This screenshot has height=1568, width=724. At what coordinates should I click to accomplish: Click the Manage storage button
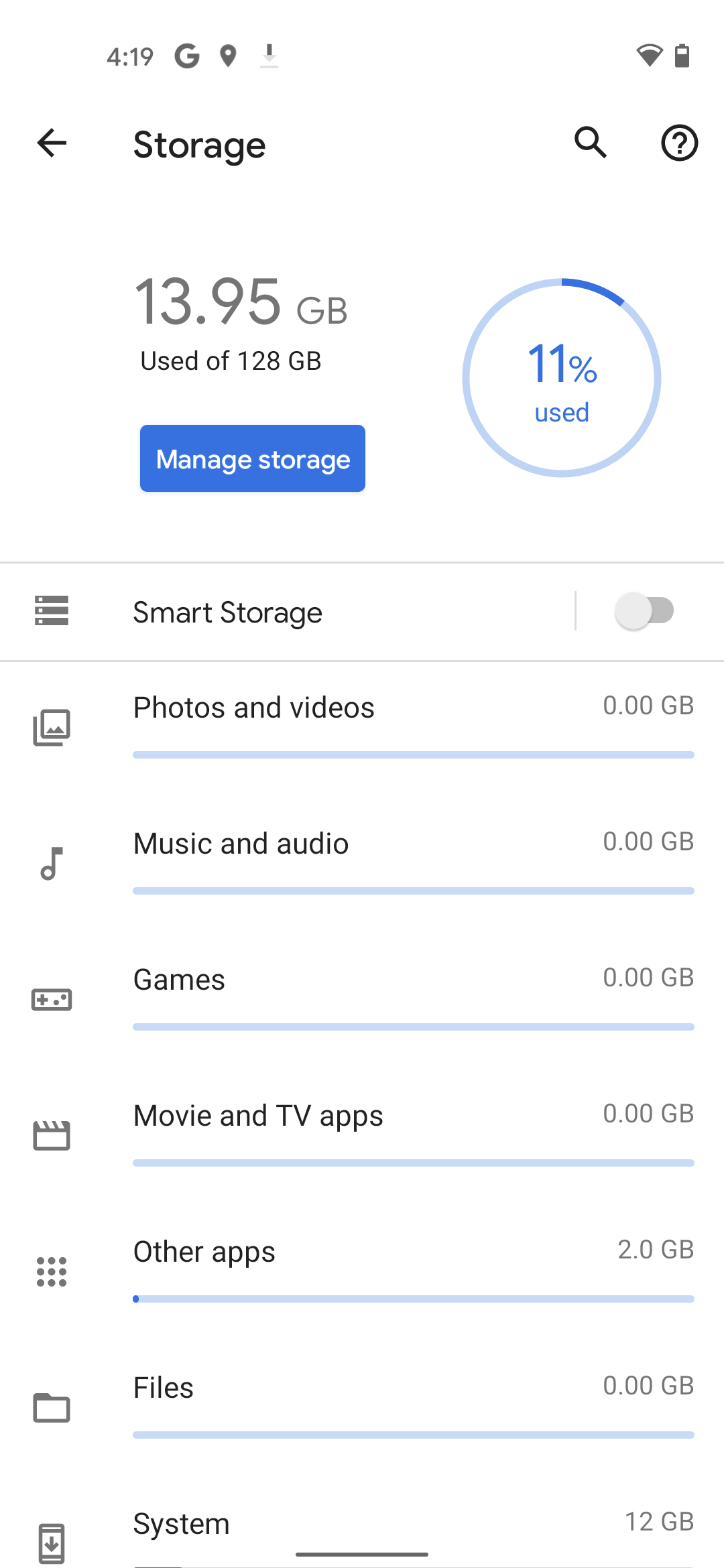[x=251, y=458]
